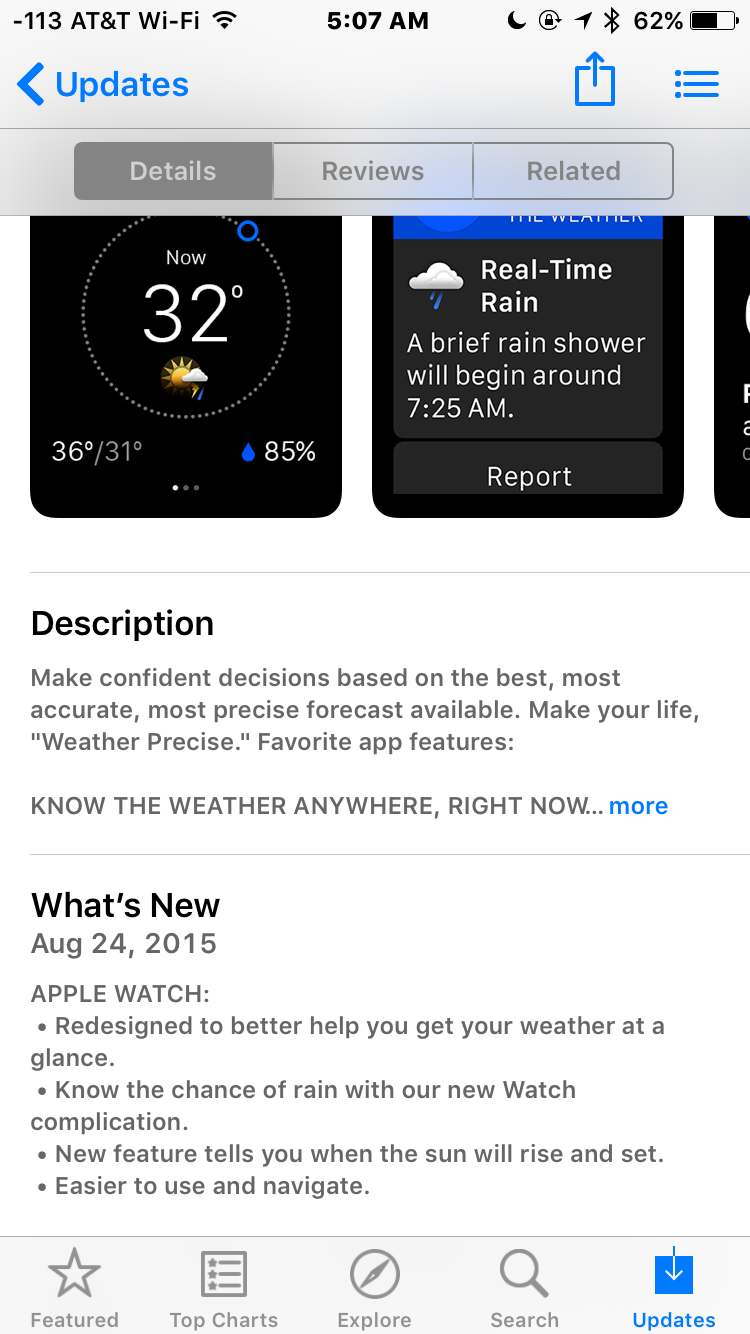
Task: Select the Updates tab
Action: pyautogui.click(x=674, y=1290)
